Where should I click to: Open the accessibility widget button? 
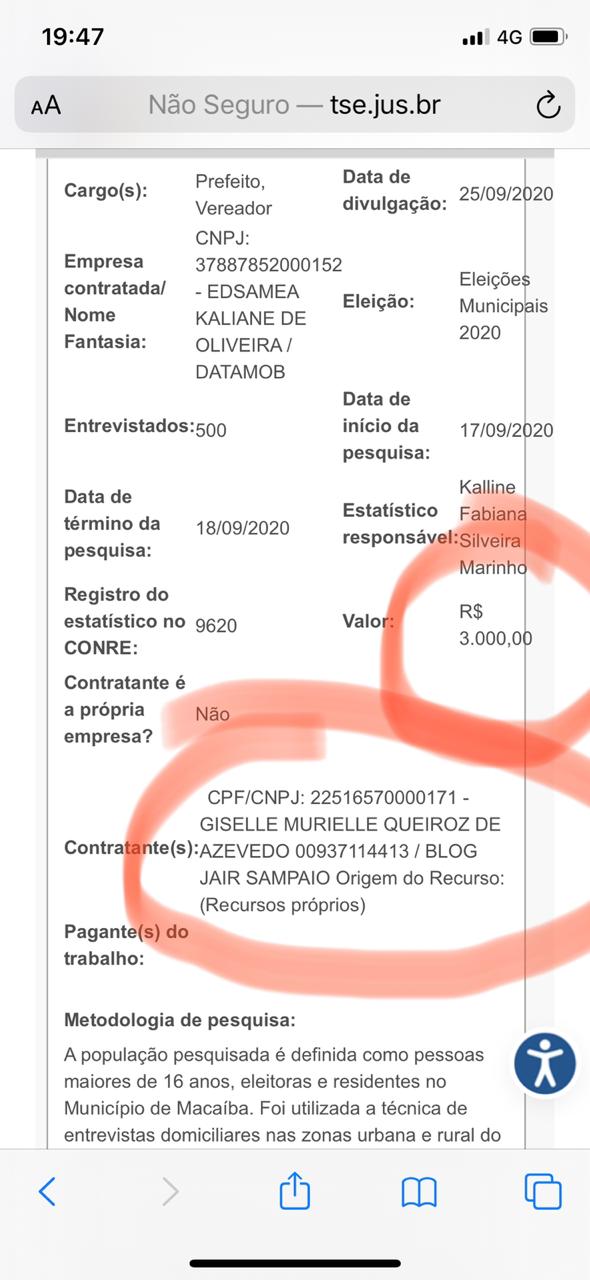click(x=545, y=1063)
